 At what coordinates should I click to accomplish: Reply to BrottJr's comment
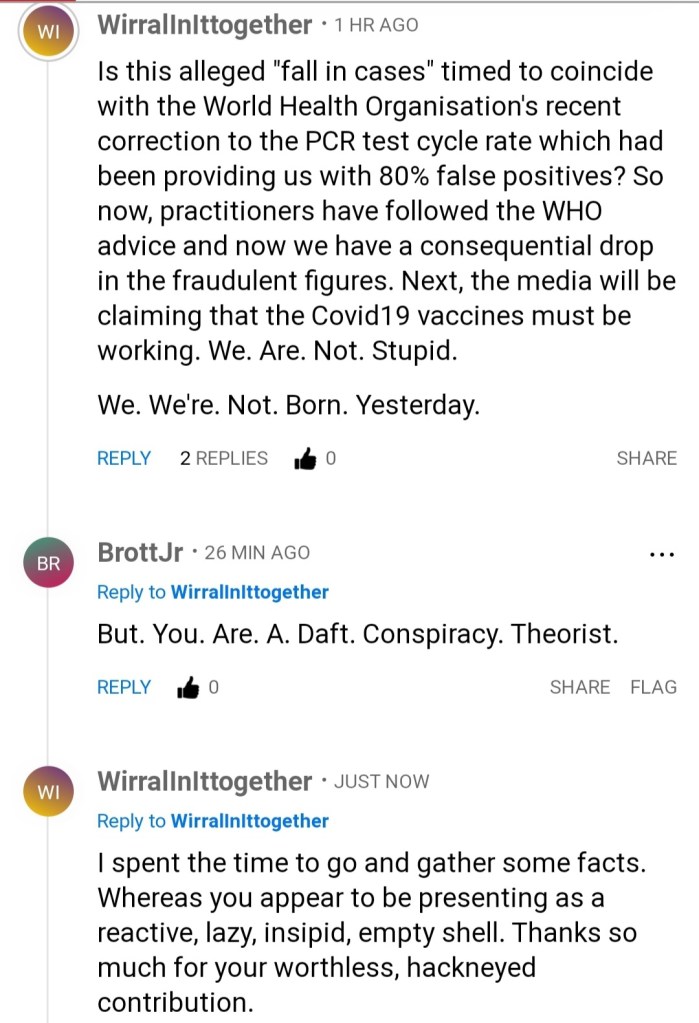(123, 687)
